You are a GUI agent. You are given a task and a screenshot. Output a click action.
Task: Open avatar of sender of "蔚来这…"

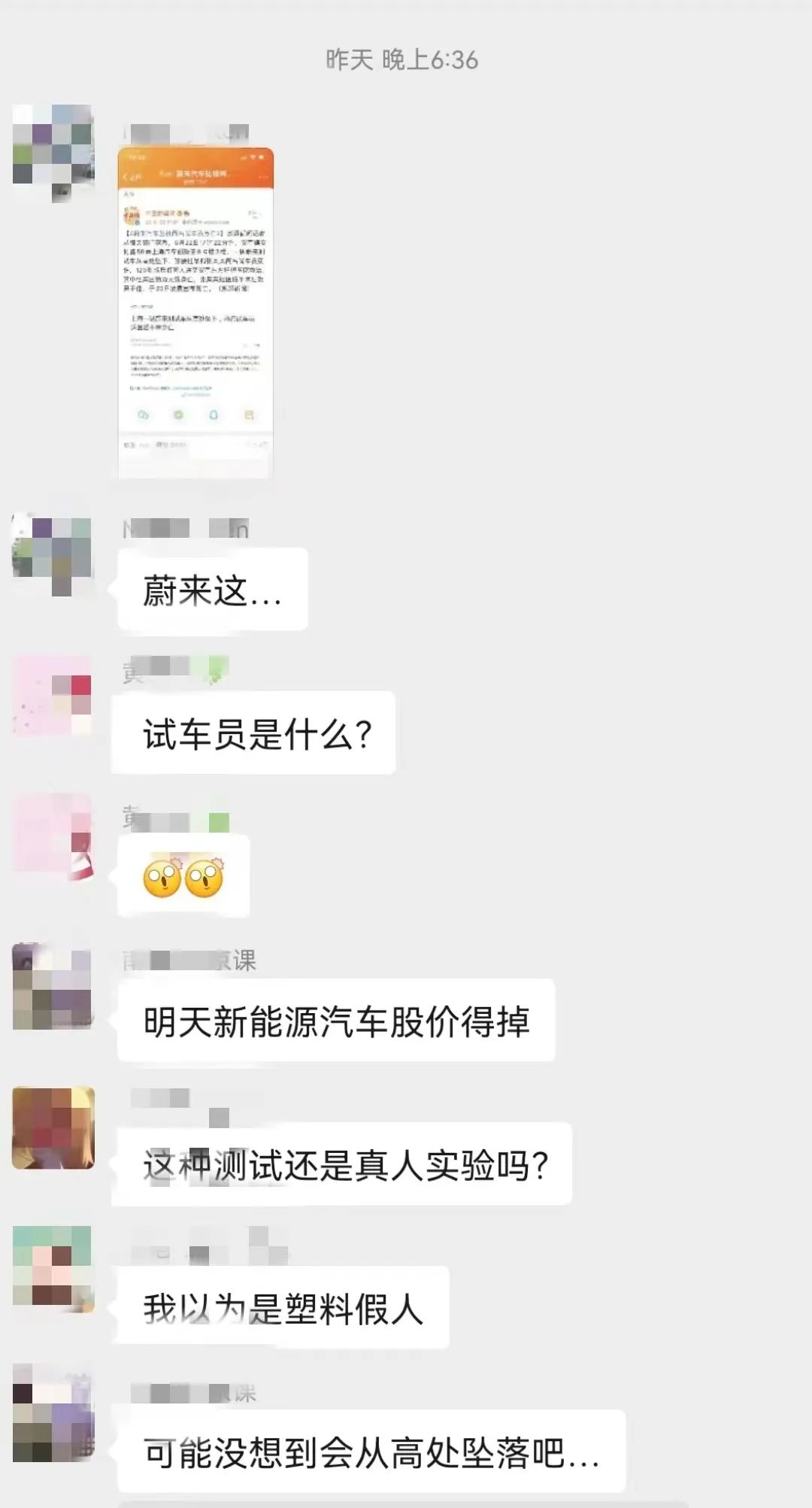(x=53, y=557)
